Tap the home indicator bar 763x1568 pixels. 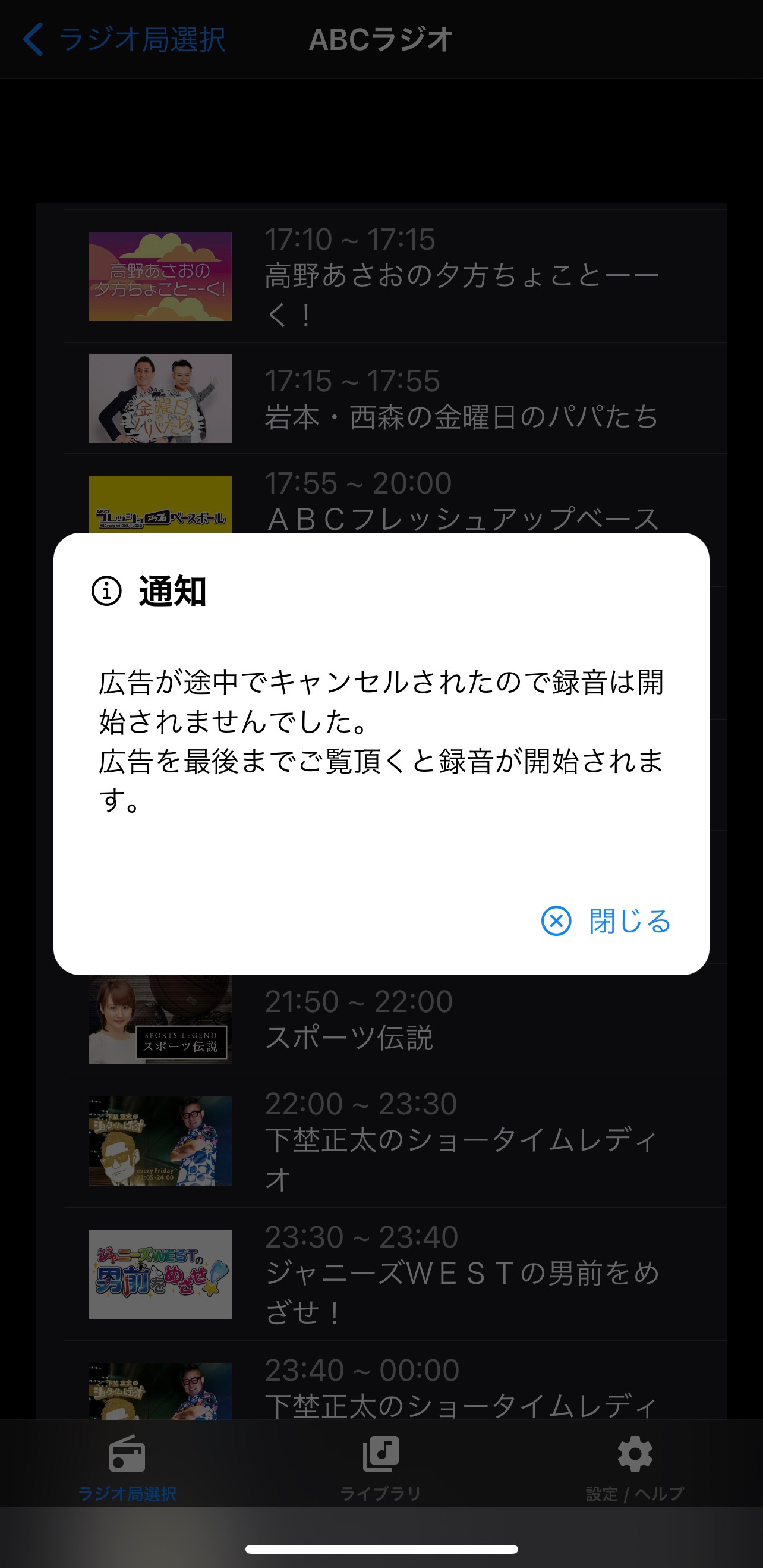pos(381,1549)
